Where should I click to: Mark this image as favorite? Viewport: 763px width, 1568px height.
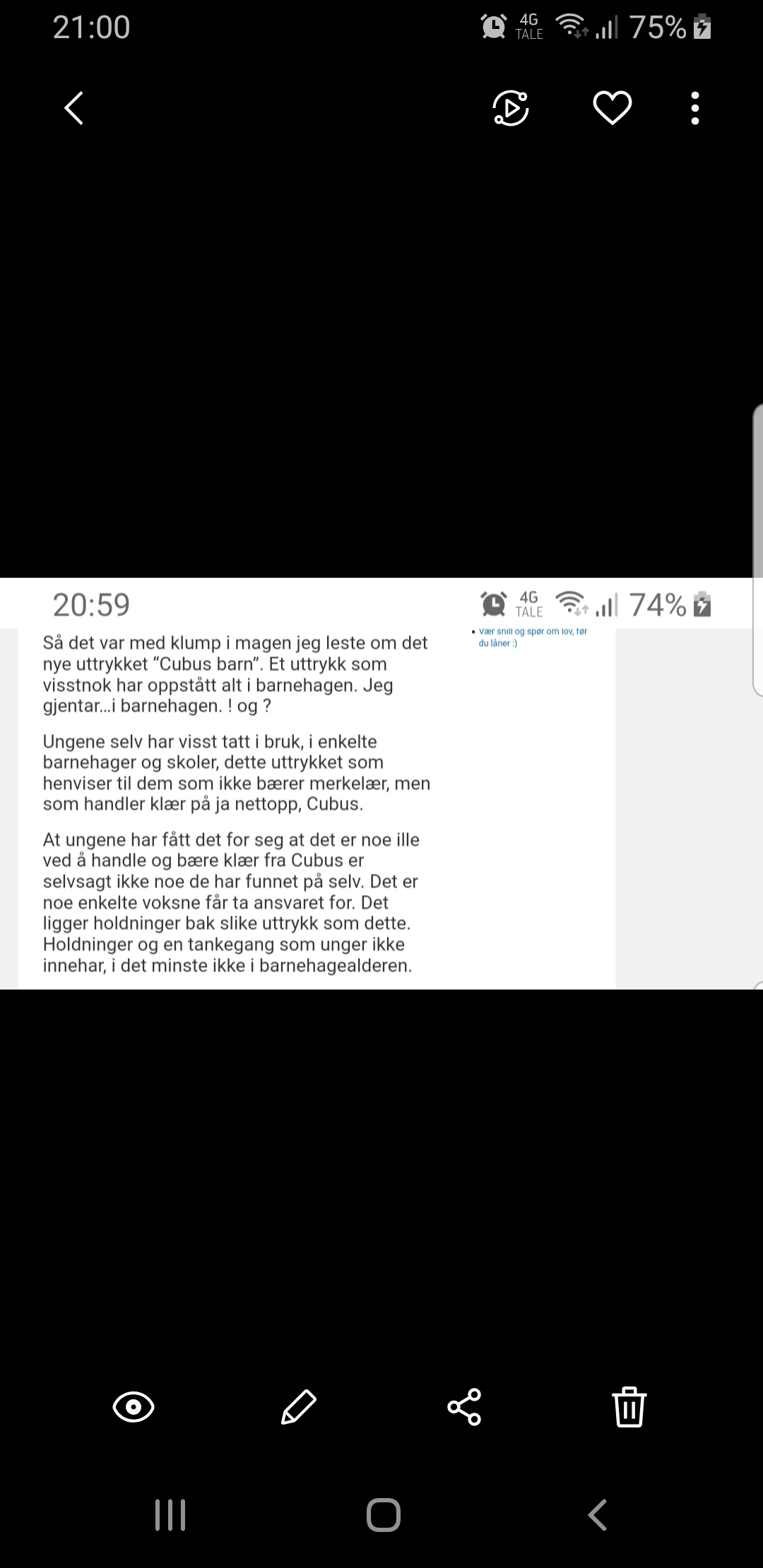coord(612,108)
